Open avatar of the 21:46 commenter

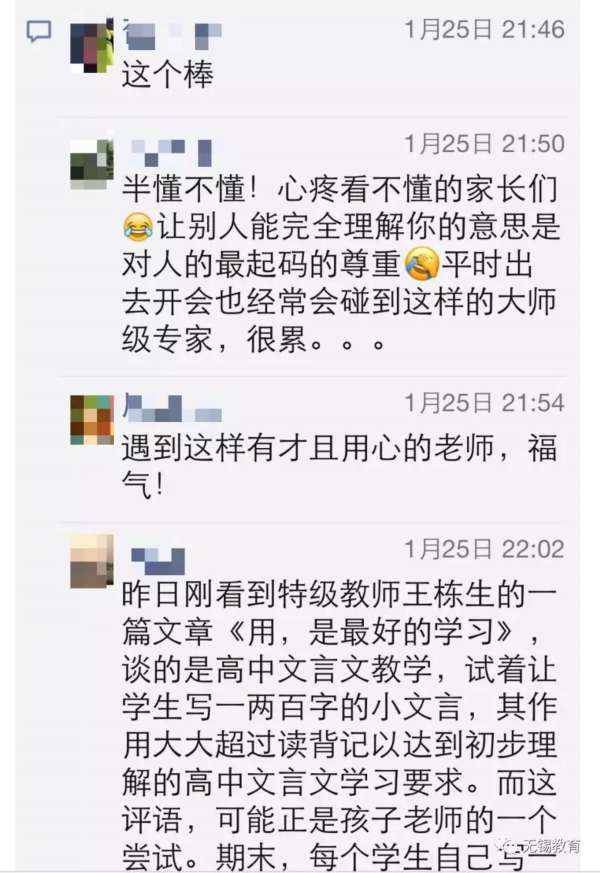pyautogui.click(x=91, y=45)
